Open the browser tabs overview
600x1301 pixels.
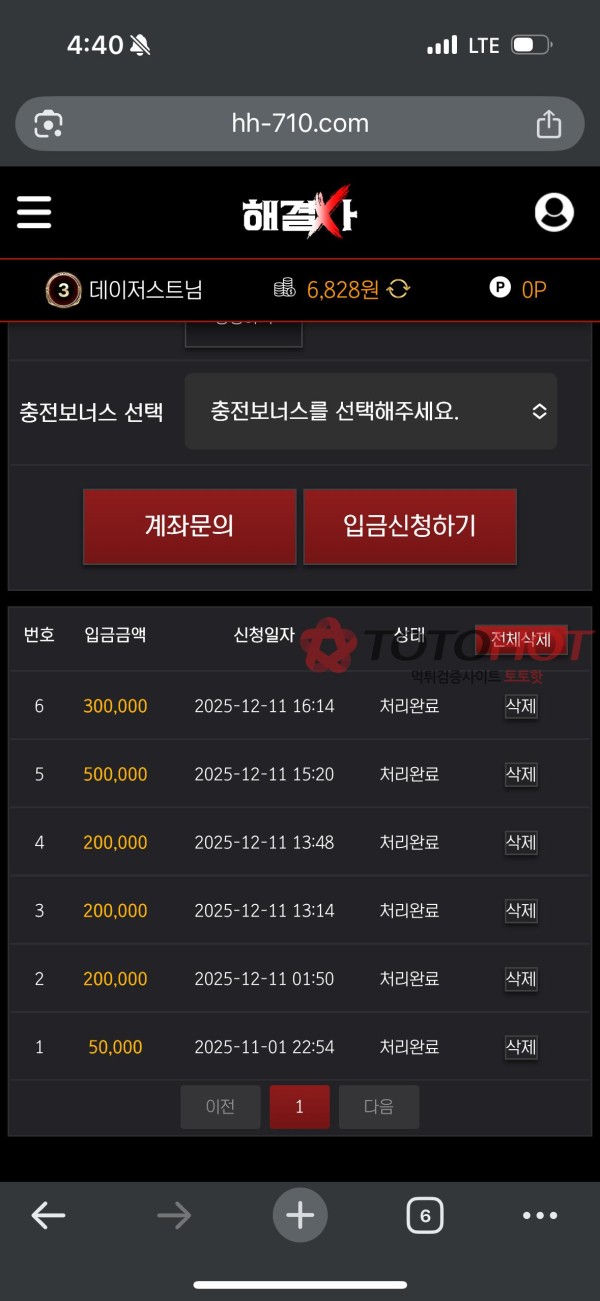tap(425, 1216)
